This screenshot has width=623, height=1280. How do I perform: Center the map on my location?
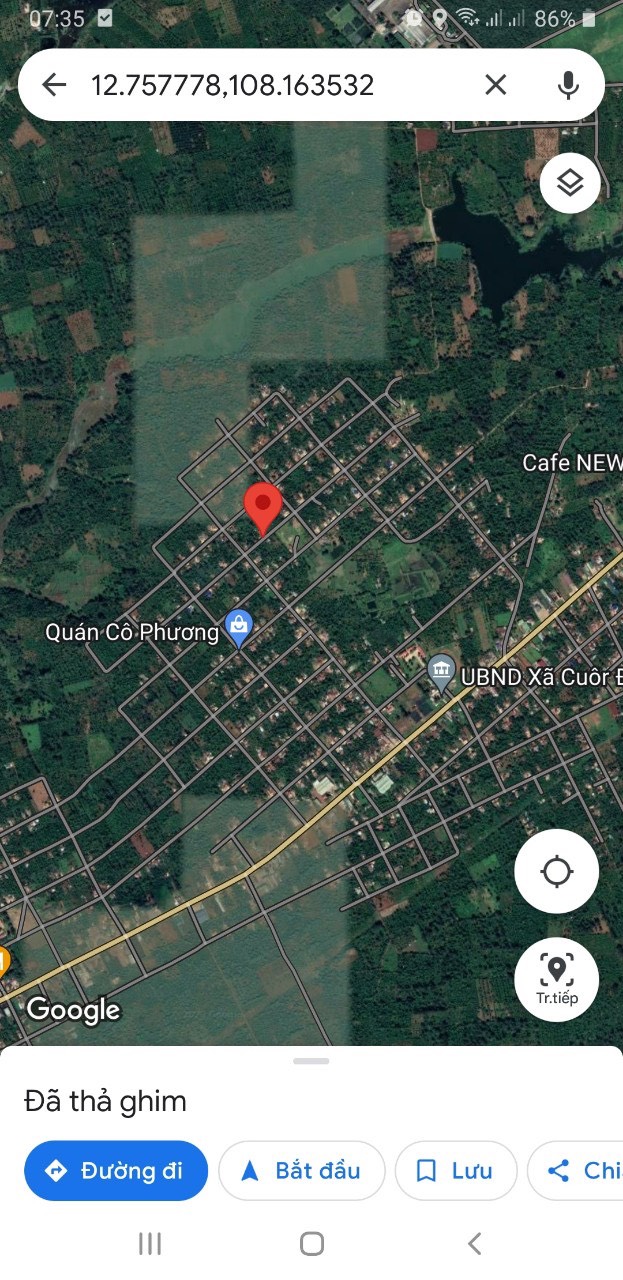click(556, 871)
